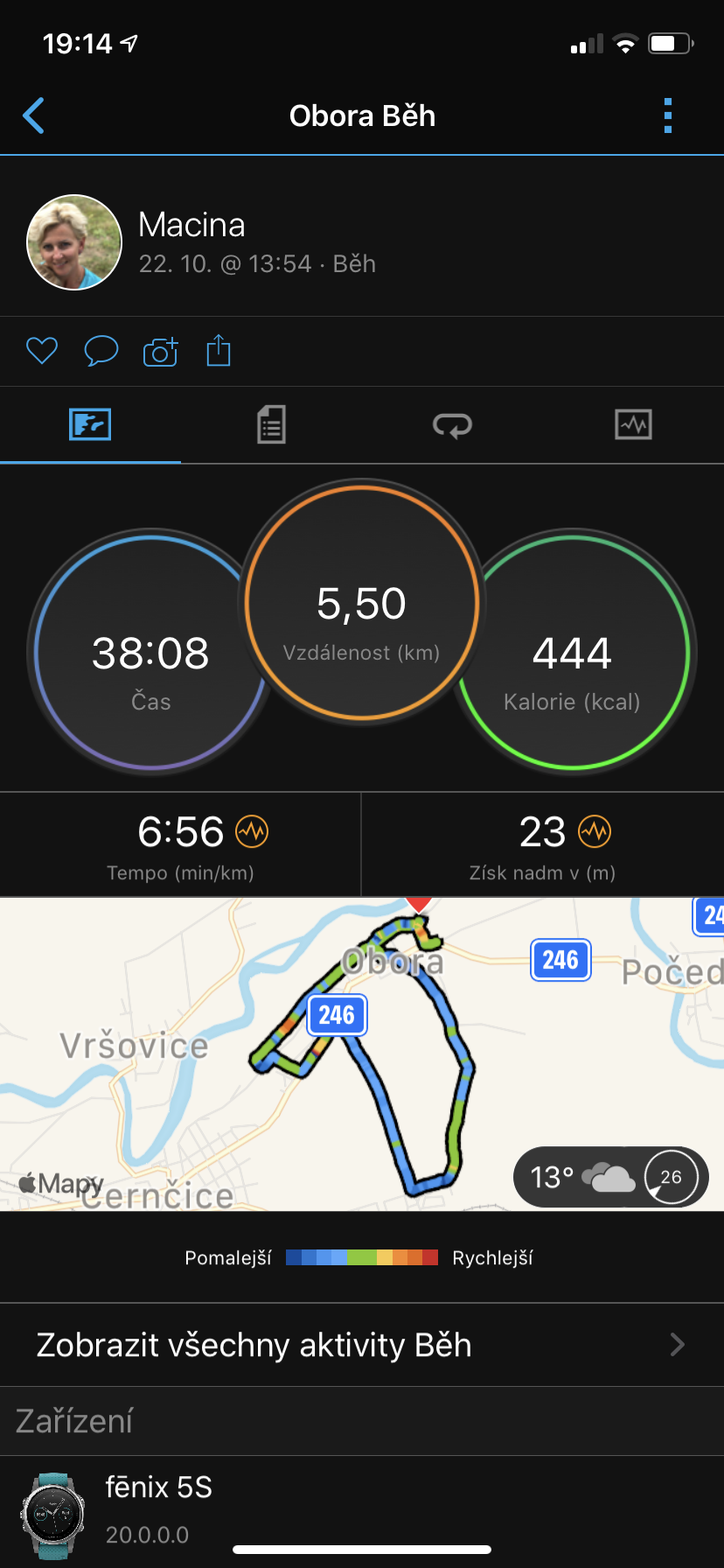Viewport: 724px width, 1568px height.
Task: Open Macina's profile picture
Action: (x=74, y=242)
